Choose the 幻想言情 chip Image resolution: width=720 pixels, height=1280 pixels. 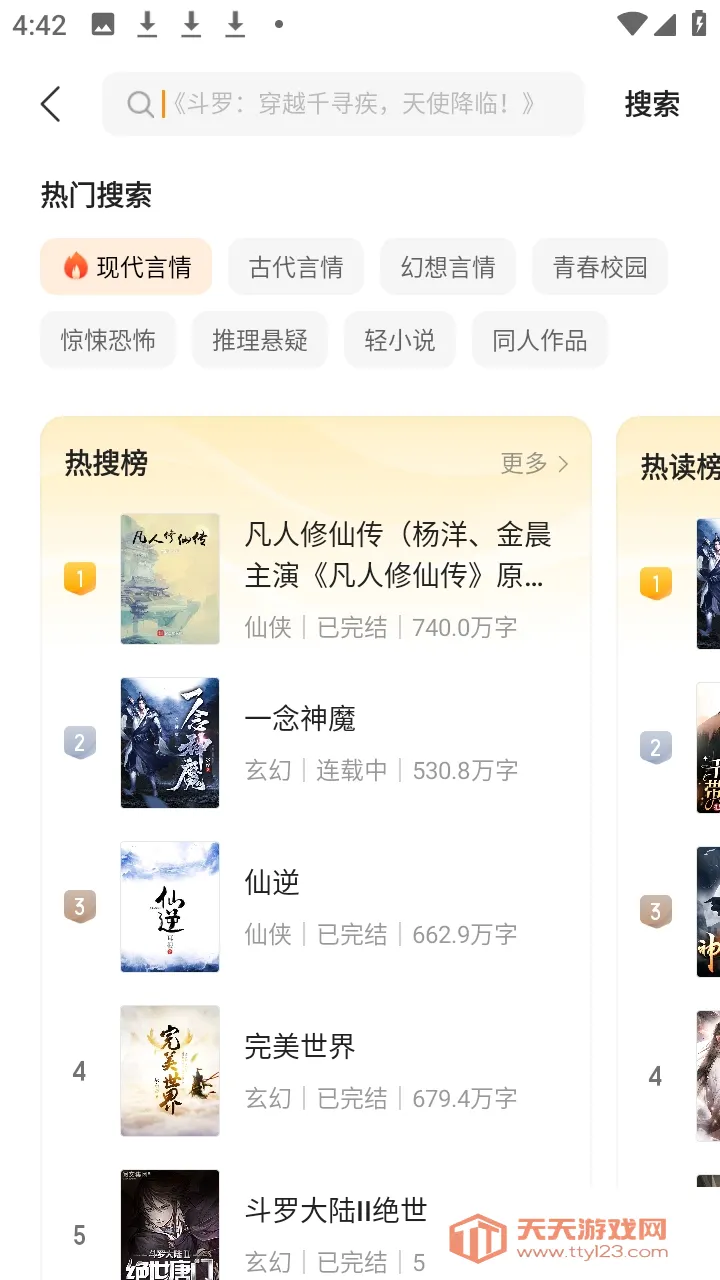(x=448, y=267)
